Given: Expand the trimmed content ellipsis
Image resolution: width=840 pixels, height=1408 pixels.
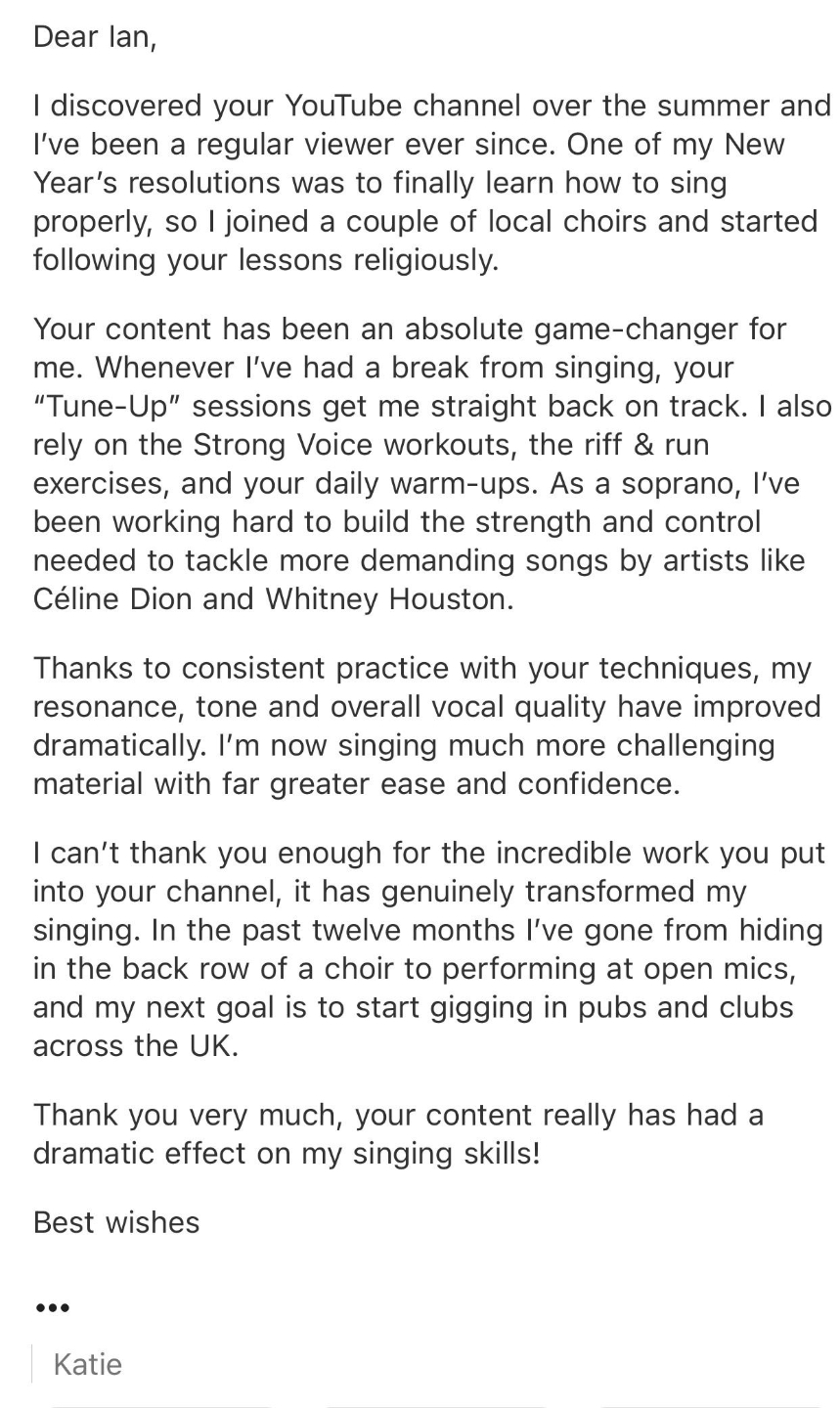Looking at the screenshot, I should coord(52,1307).
